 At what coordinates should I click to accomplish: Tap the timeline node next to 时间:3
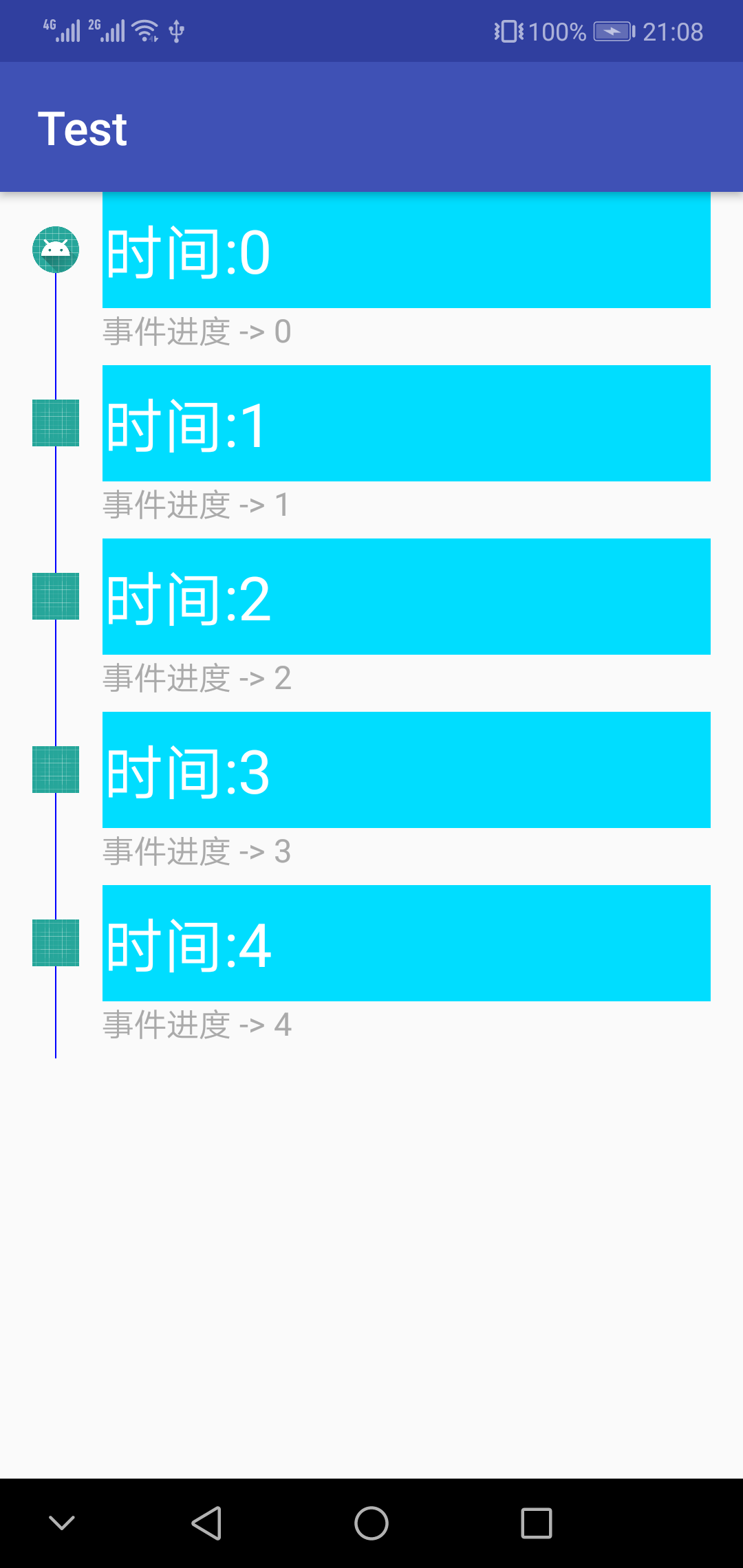click(56, 770)
